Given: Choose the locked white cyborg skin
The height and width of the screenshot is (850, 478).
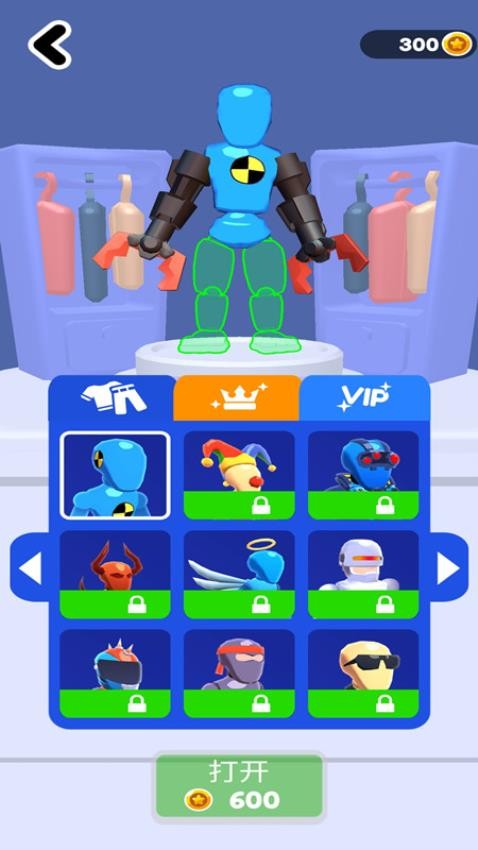Looking at the screenshot, I should [x=363, y=574].
